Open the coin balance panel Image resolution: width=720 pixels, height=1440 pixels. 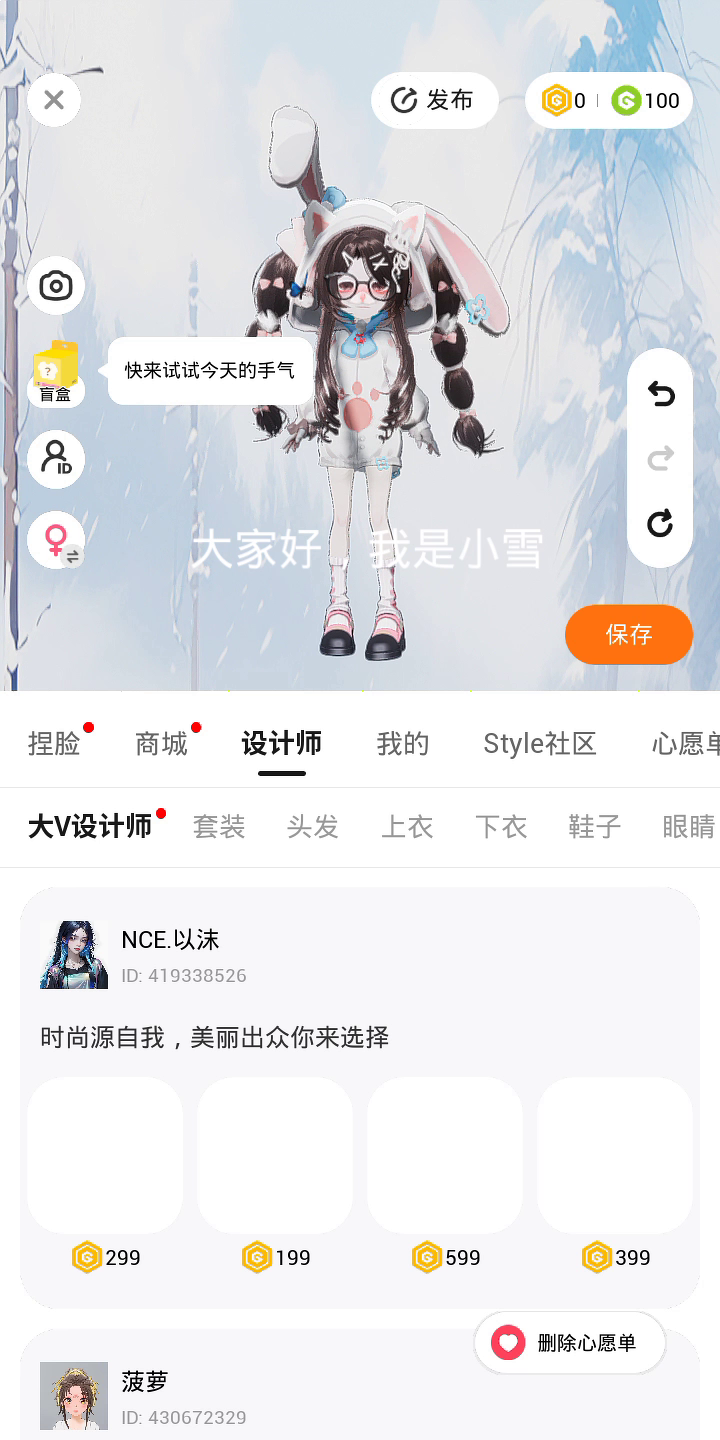point(609,100)
